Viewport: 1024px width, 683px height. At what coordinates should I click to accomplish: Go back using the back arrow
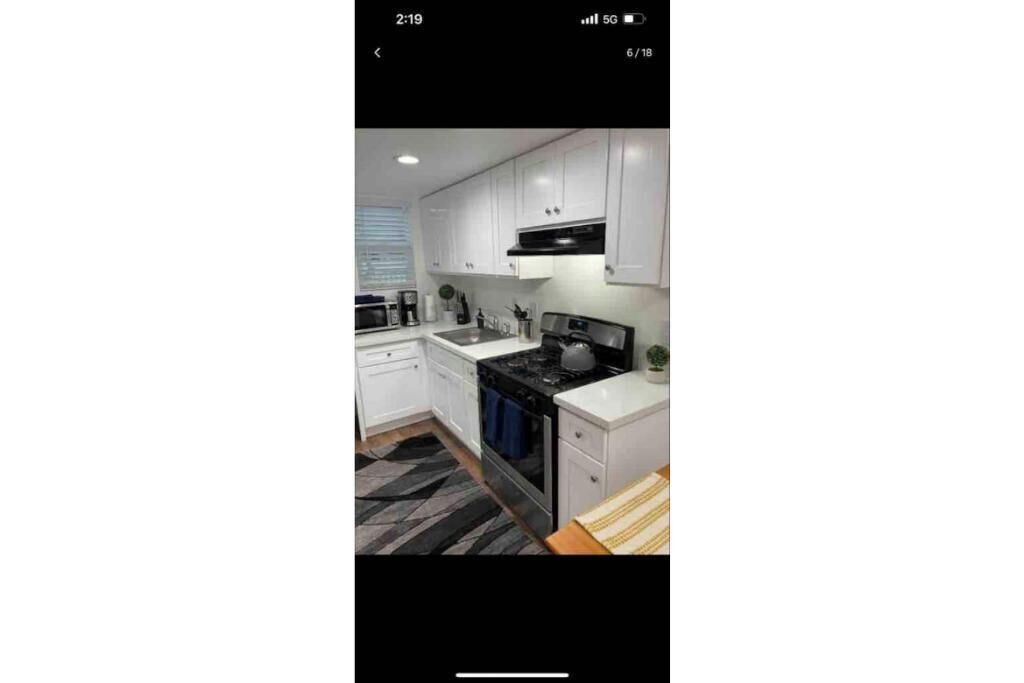click(377, 53)
